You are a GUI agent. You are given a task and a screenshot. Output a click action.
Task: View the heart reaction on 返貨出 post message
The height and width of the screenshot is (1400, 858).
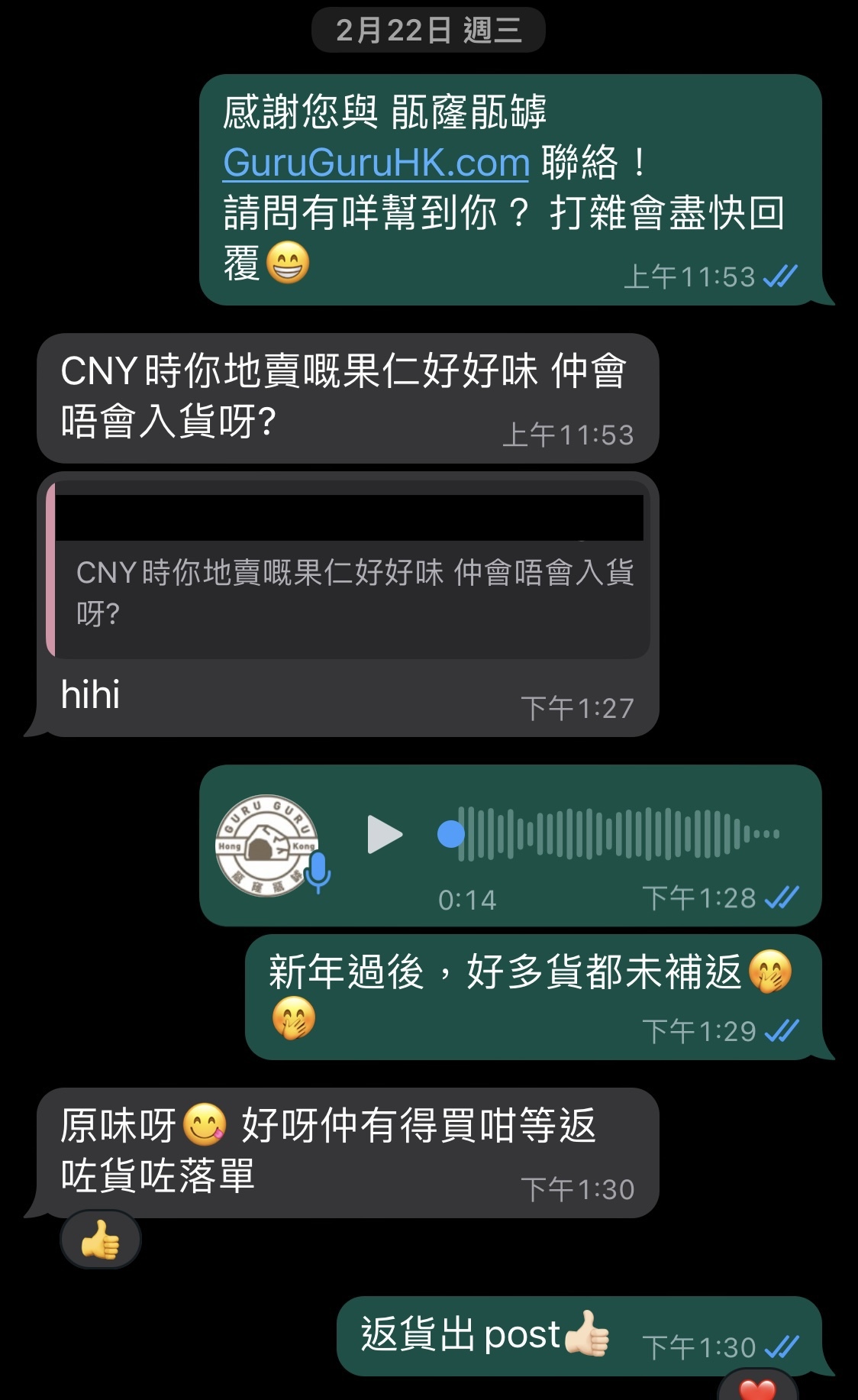[757, 1389]
